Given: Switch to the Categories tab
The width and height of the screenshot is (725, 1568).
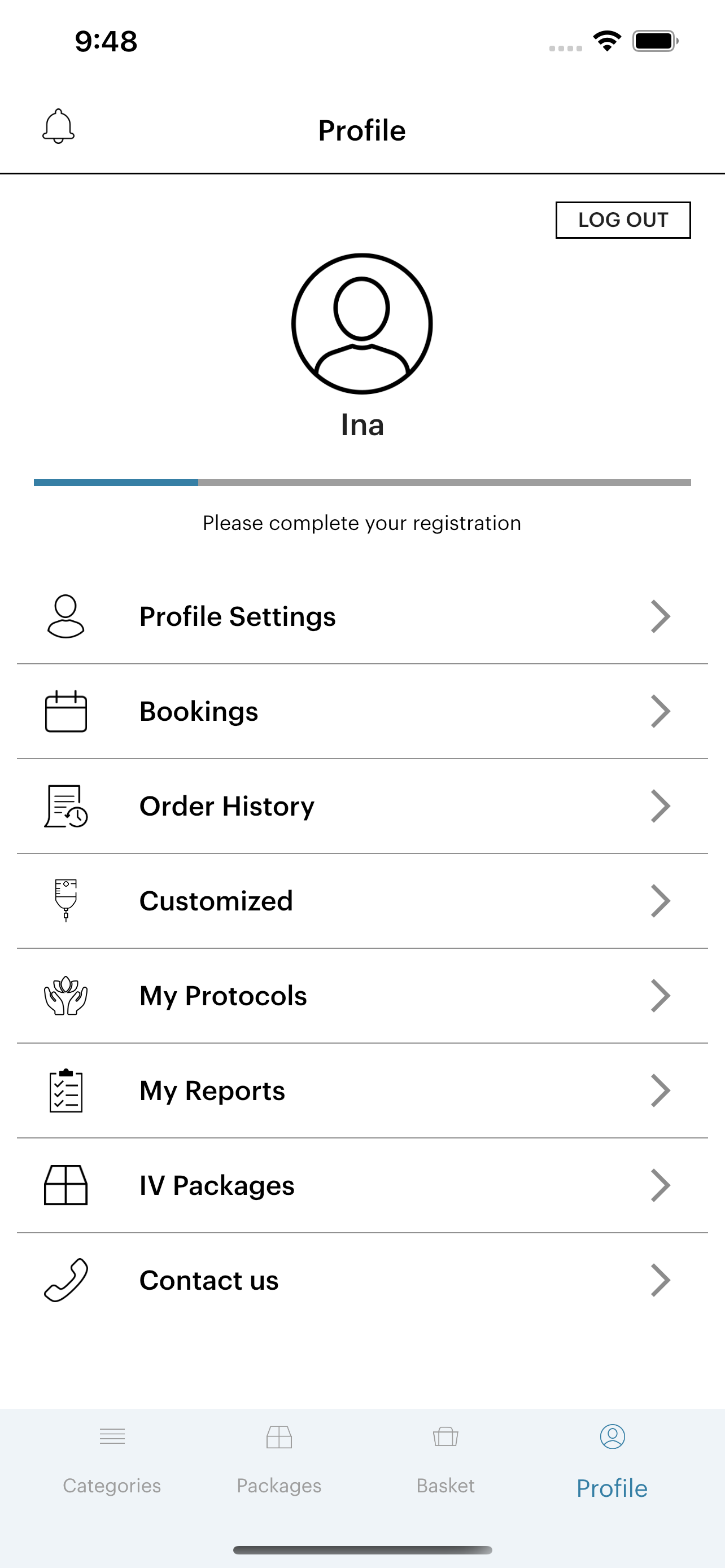Looking at the screenshot, I should pyautogui.click(x=112, y=1460).
